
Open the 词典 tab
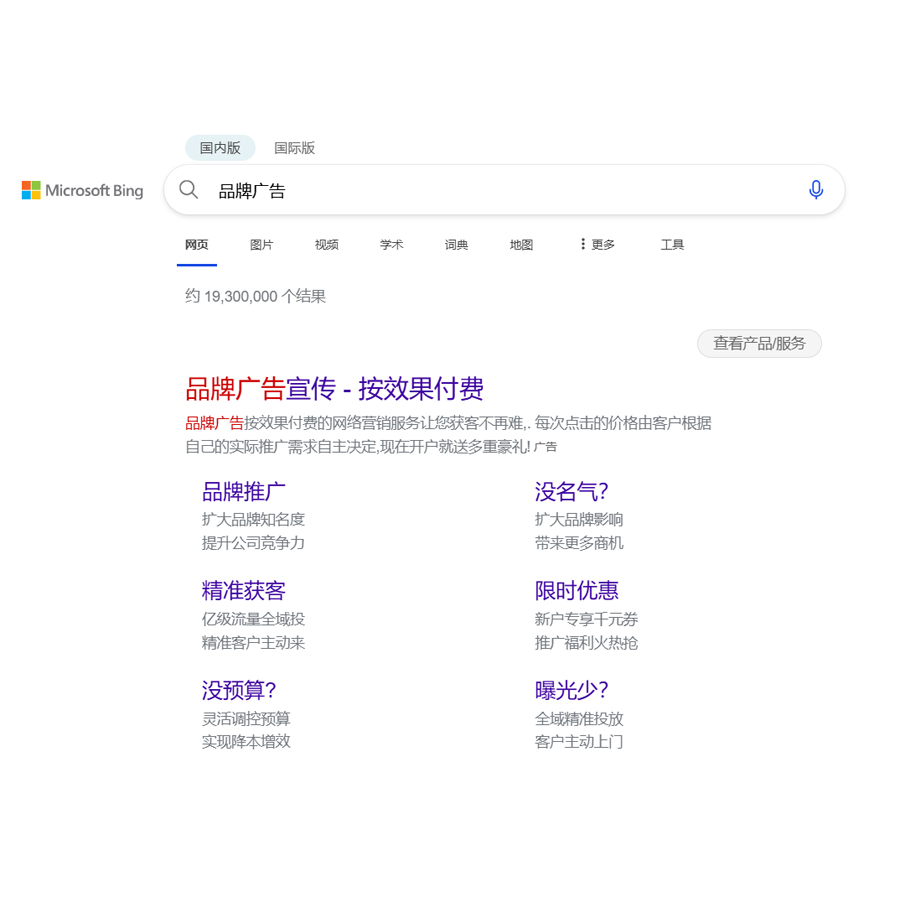456,245
